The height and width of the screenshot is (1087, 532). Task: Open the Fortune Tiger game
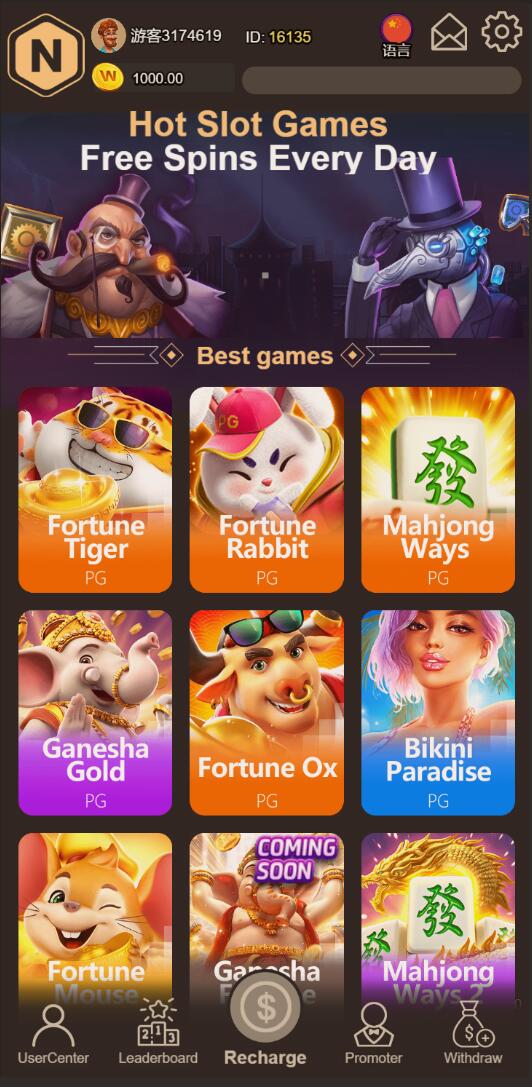(x=95, y=489)
